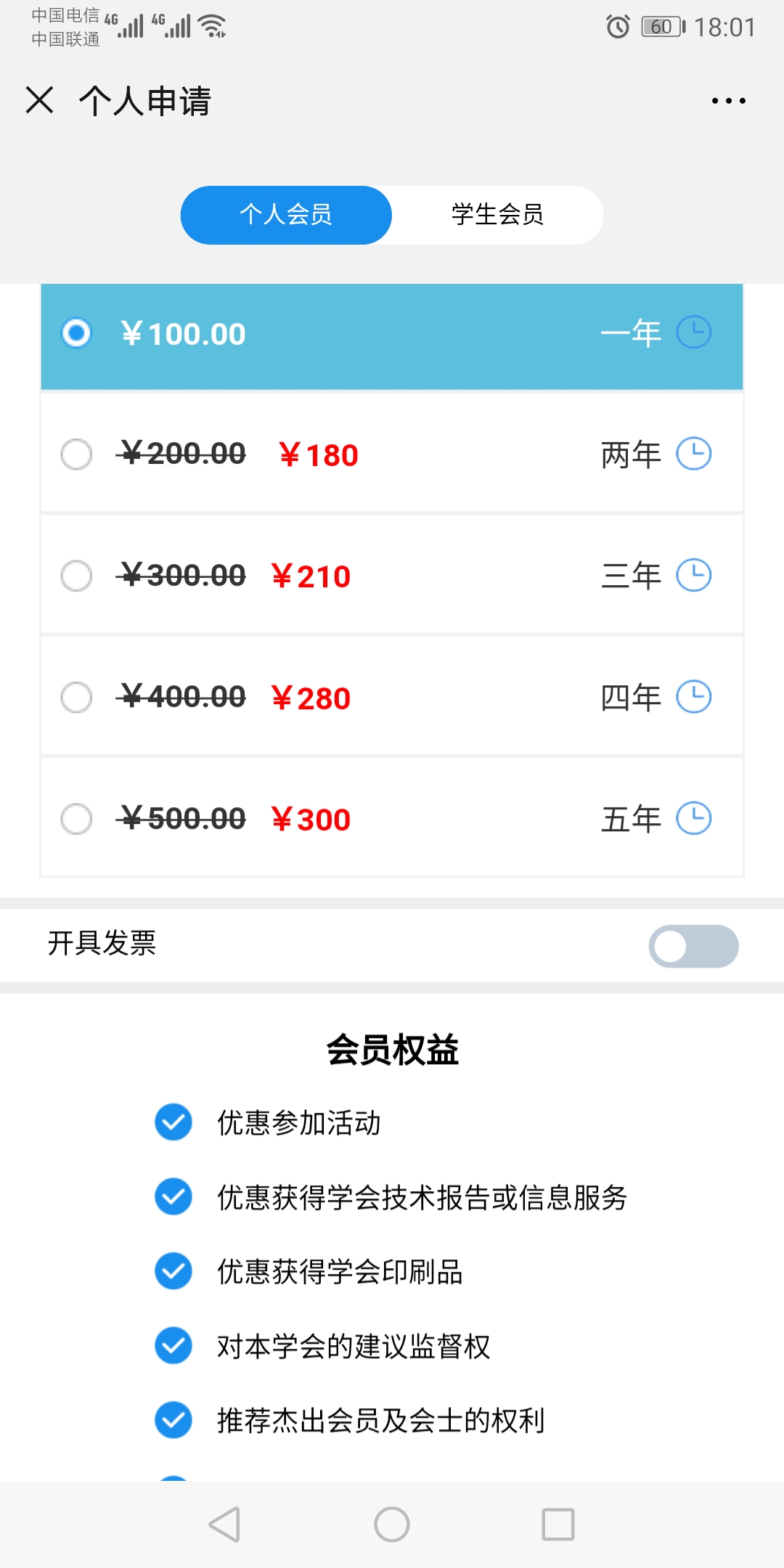Select the 四年 ¥280 membership plan
Screen dimensions: 784x1568
[76, 697]
